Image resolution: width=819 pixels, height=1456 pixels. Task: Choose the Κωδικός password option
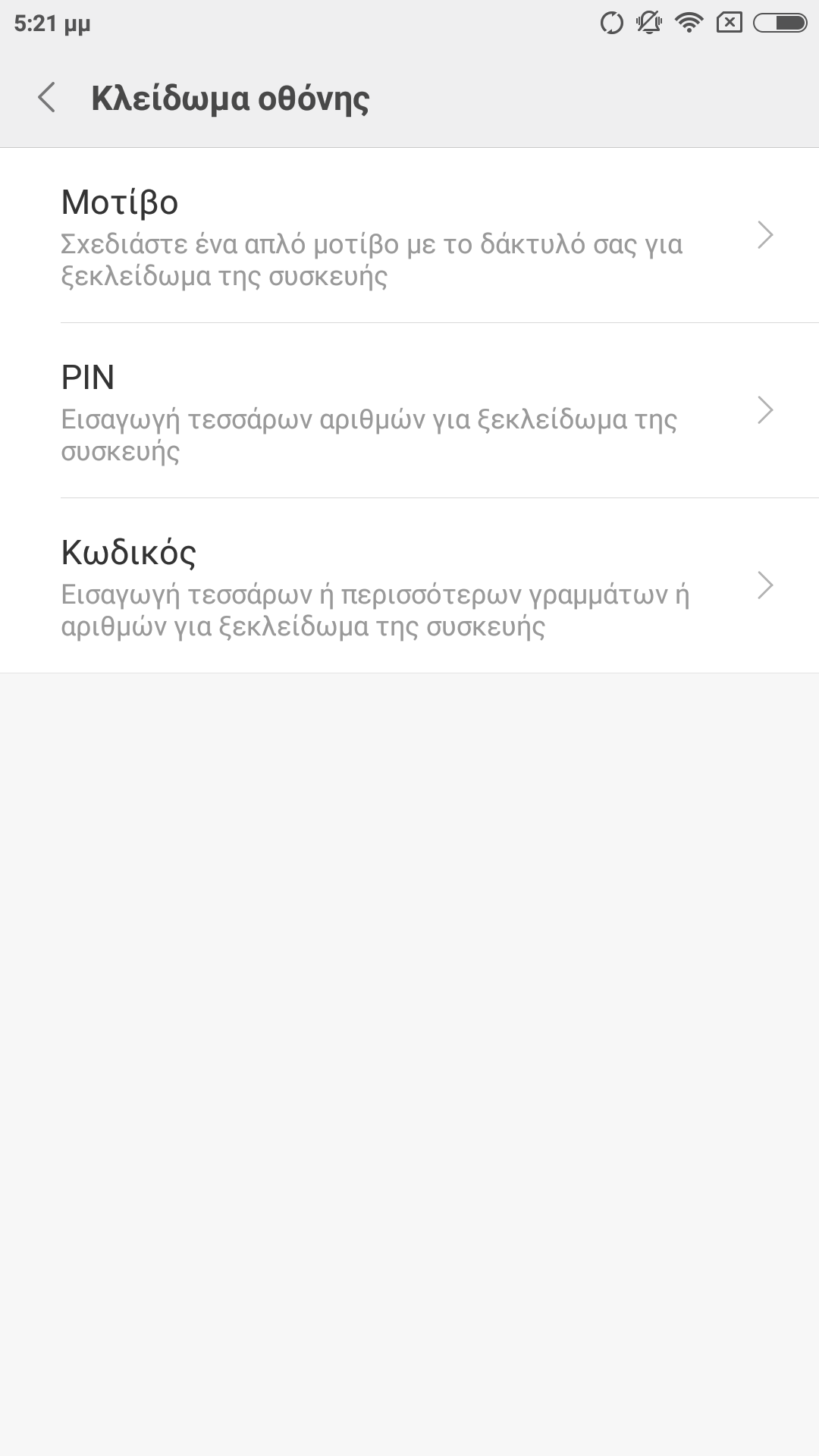coord(409,585)
